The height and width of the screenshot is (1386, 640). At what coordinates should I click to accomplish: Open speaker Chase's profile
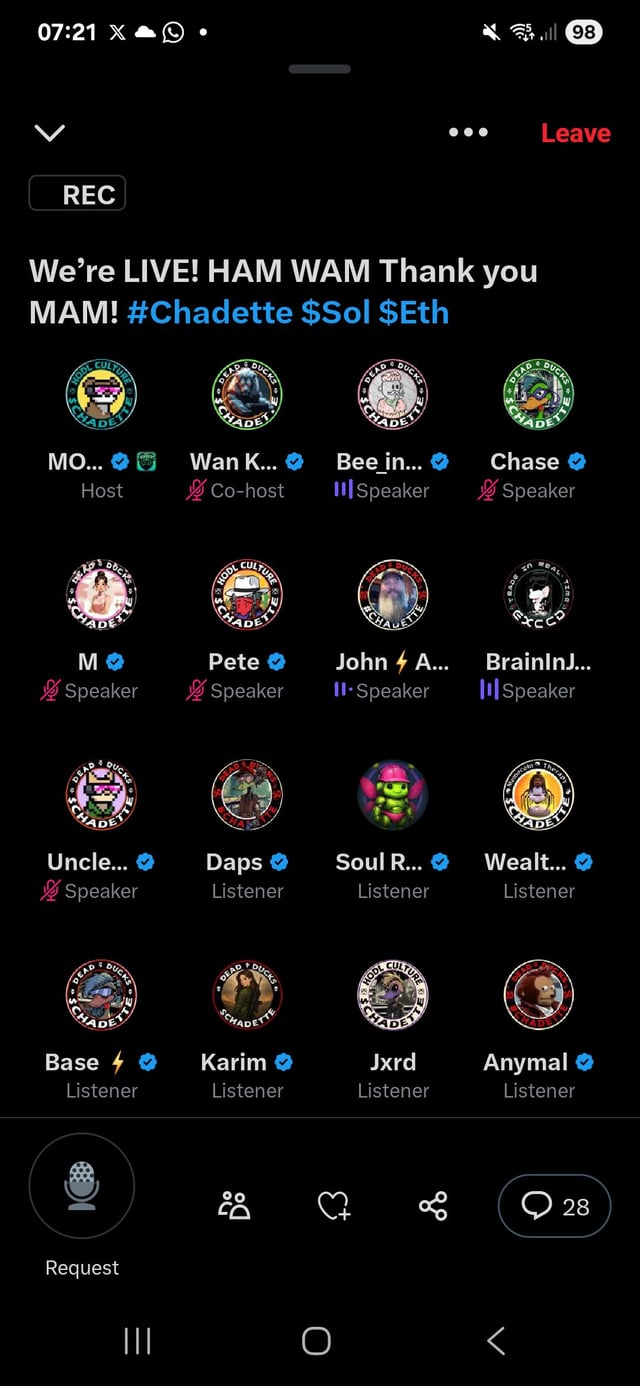[538, 394]
